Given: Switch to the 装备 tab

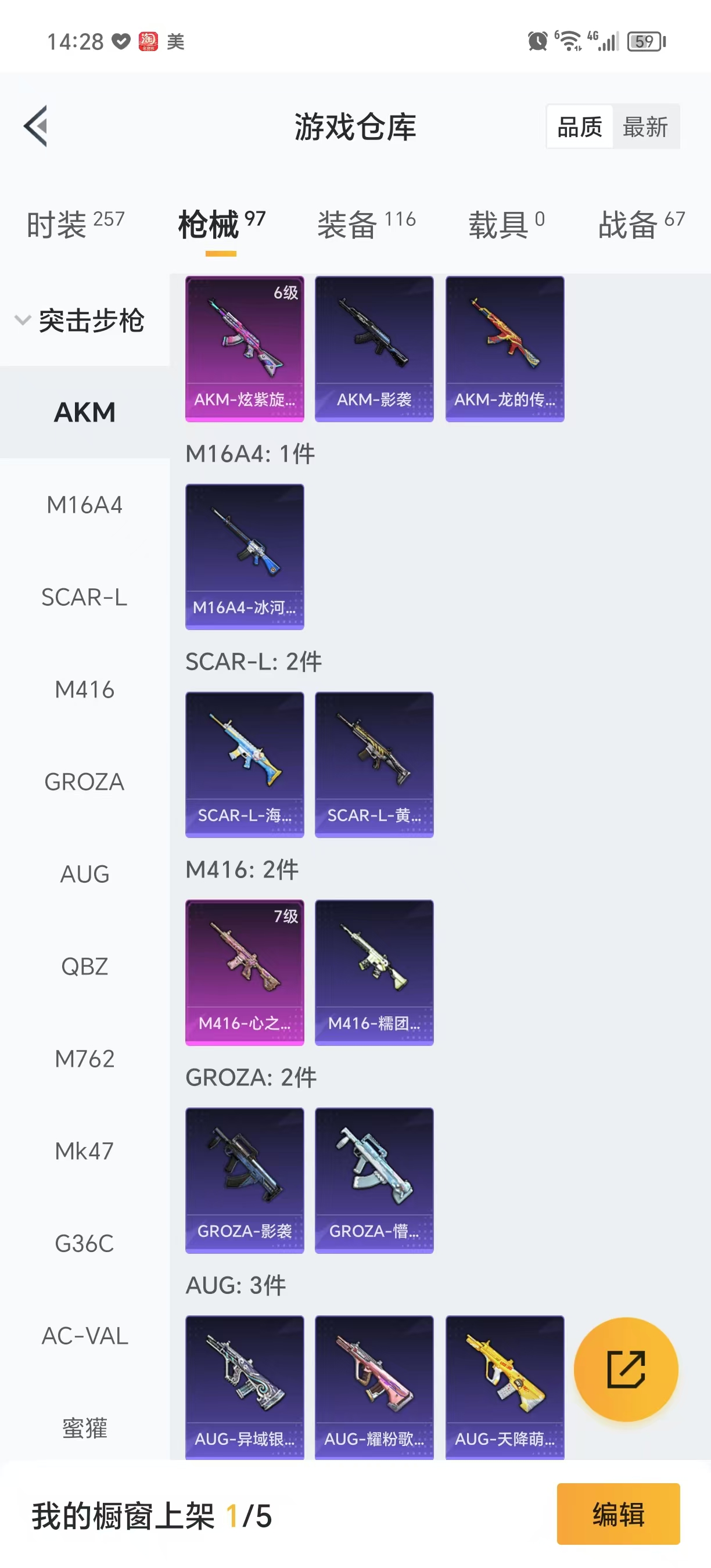Looking at the screenshot, I should pos(367,224).
